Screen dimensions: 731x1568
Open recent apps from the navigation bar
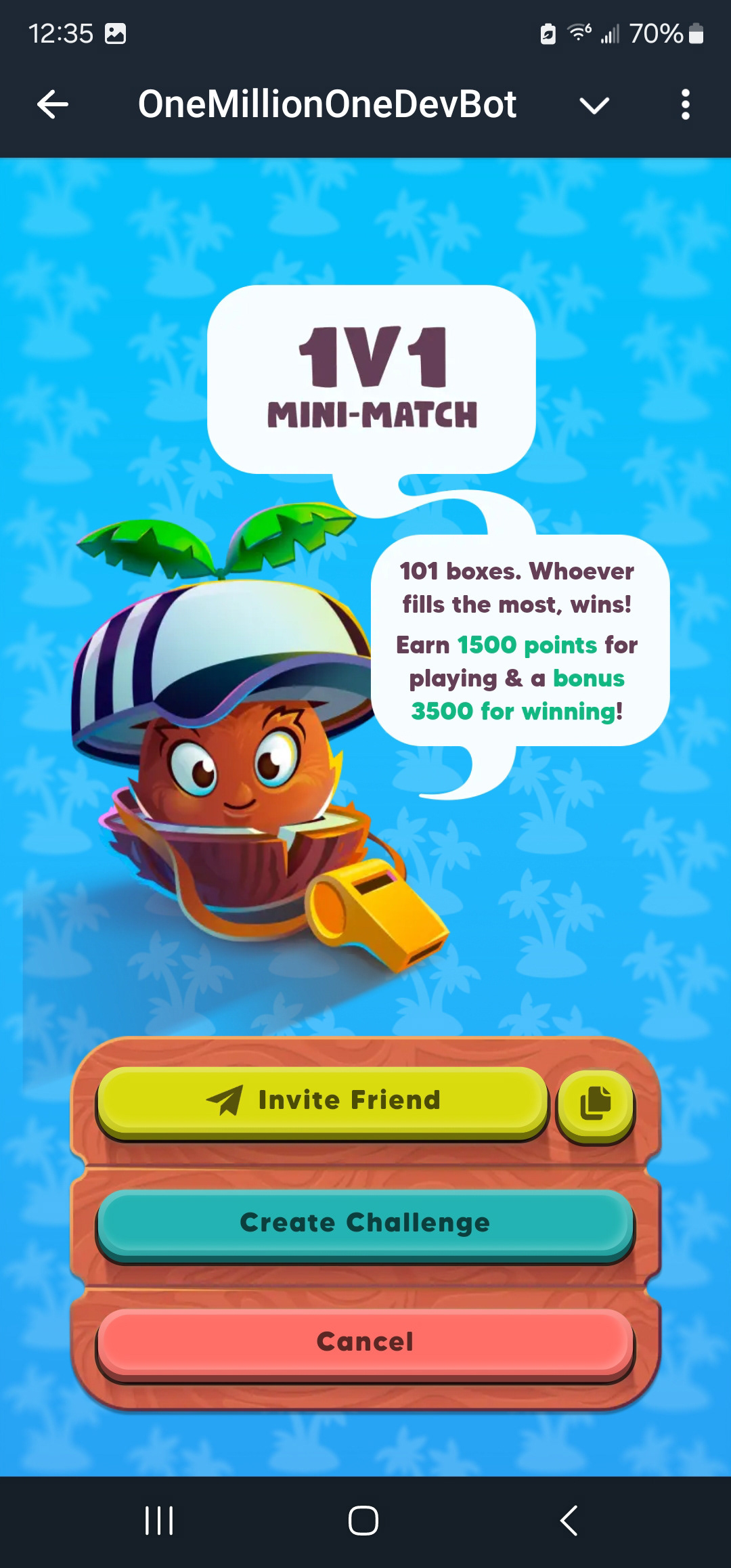pyautogui.click(x=160, y=1521)
